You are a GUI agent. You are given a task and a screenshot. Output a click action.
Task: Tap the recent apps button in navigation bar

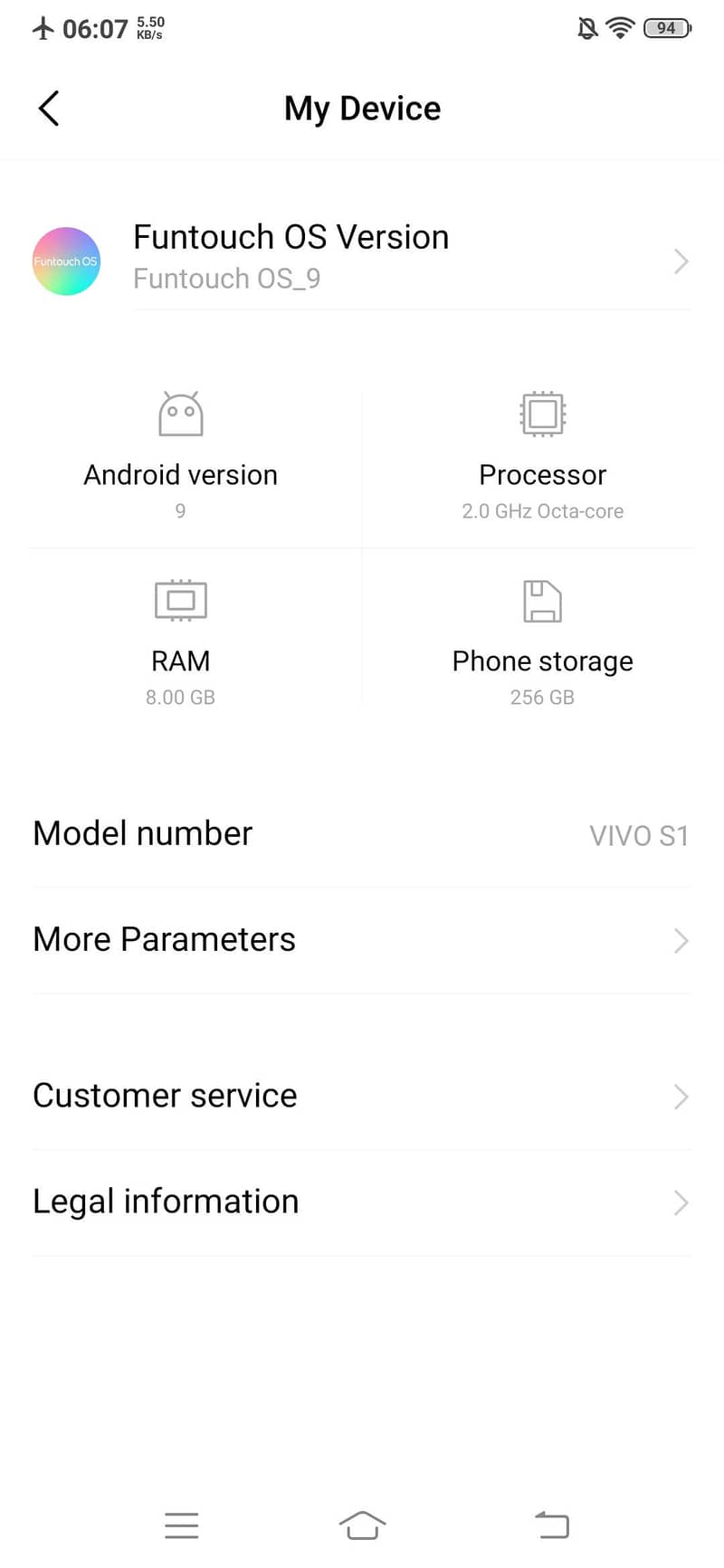pyautogui.click(x=181, y=1525)
